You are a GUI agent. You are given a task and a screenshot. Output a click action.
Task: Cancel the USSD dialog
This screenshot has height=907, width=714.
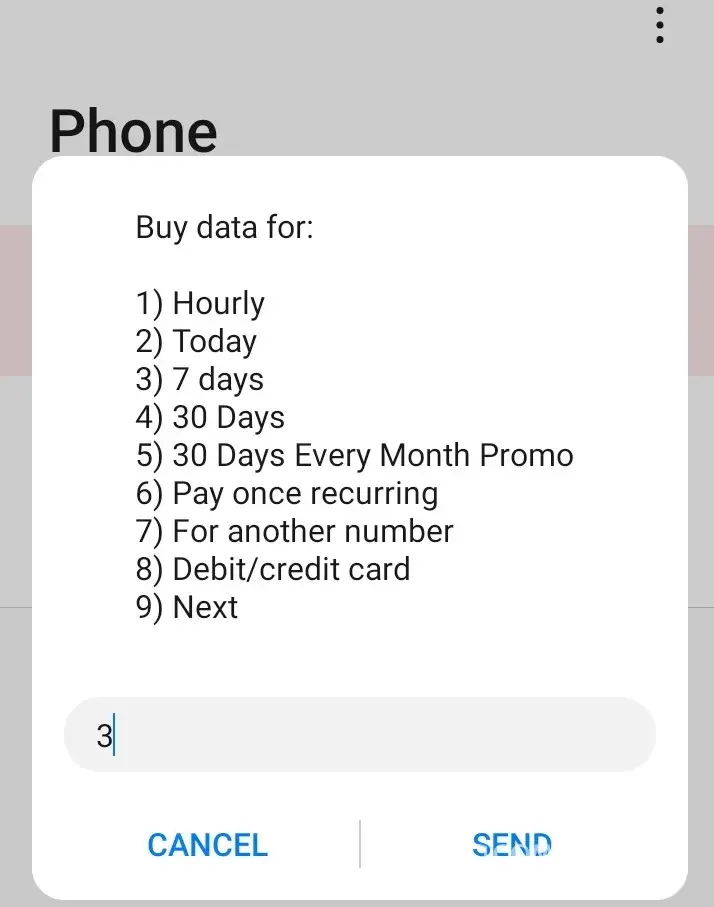207,845
